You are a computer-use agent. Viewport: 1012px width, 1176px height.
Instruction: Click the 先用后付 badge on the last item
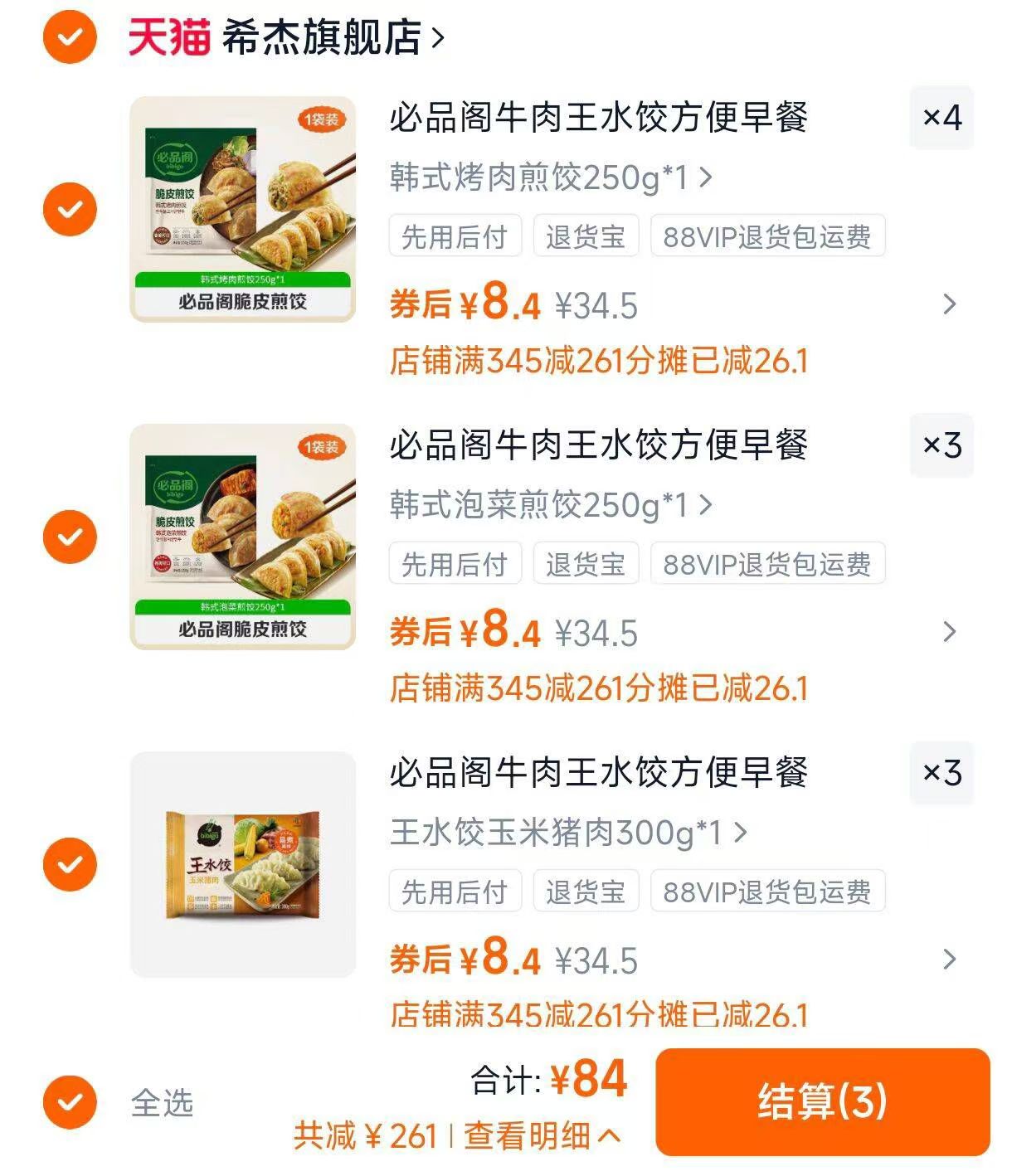(x=455, y=892)
